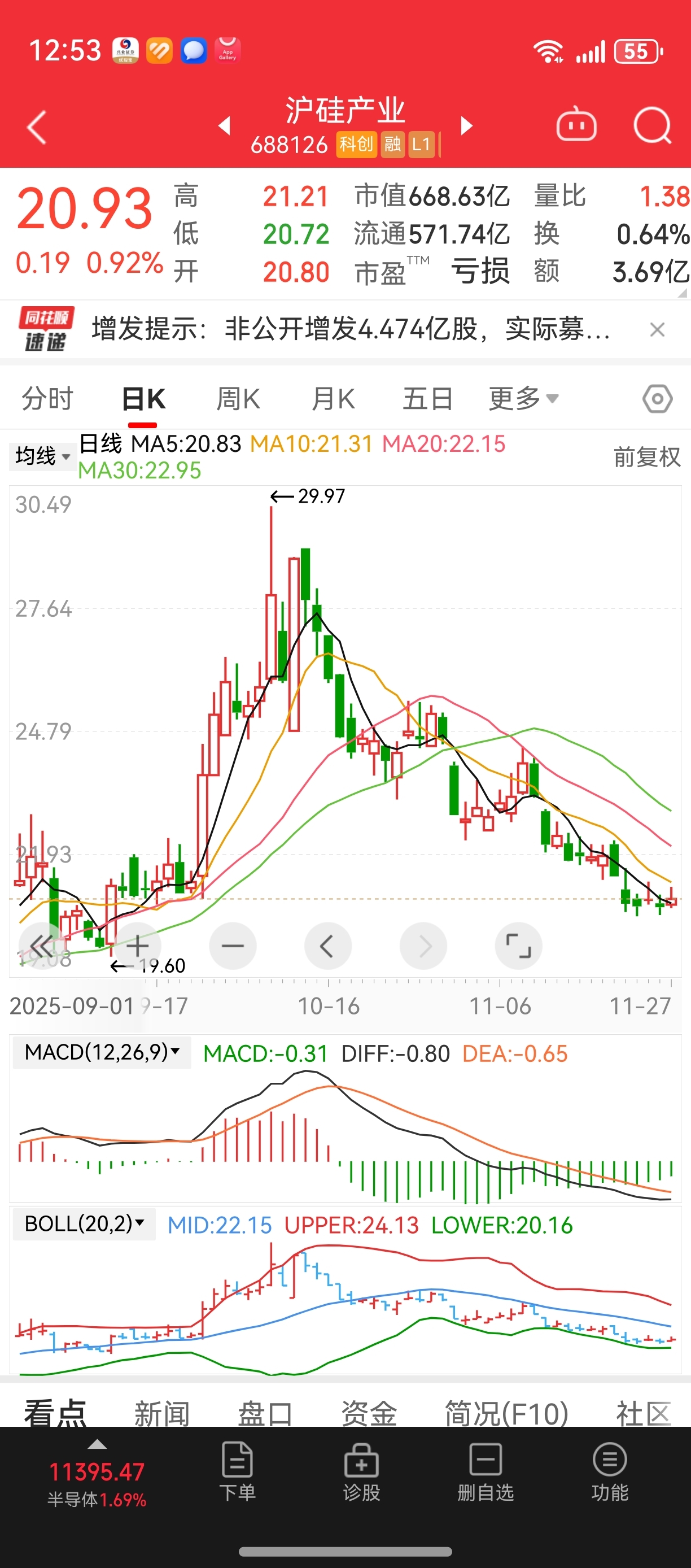The height and width of the screenshot is (1568, 691).
Task: Open 下单 to place an order
Action: [237, 1472]
